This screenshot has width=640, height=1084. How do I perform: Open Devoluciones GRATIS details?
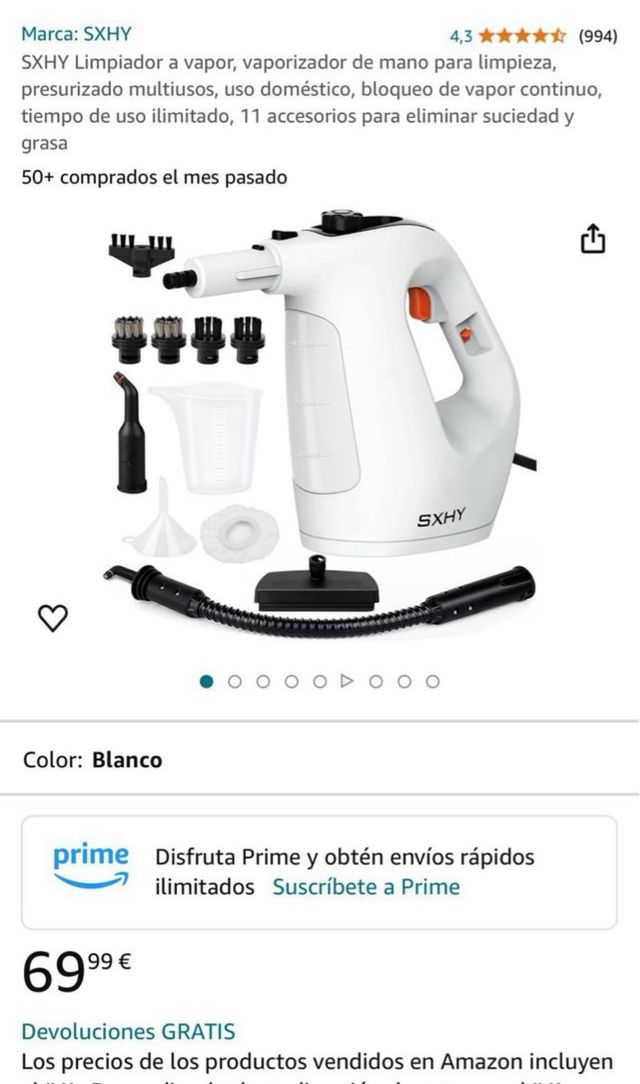tap(129, 1031)
